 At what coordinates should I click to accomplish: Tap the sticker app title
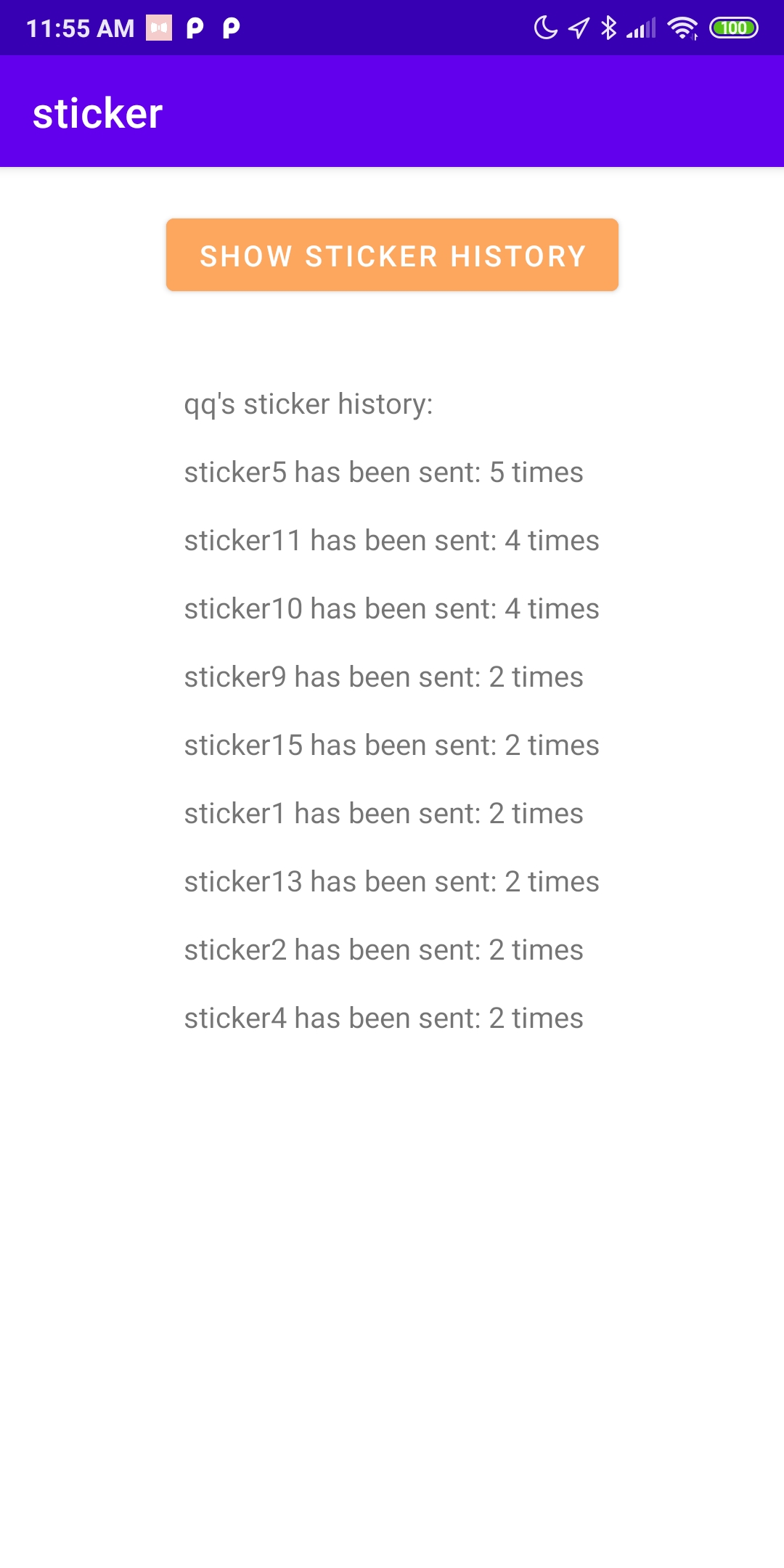coord(98,113)
